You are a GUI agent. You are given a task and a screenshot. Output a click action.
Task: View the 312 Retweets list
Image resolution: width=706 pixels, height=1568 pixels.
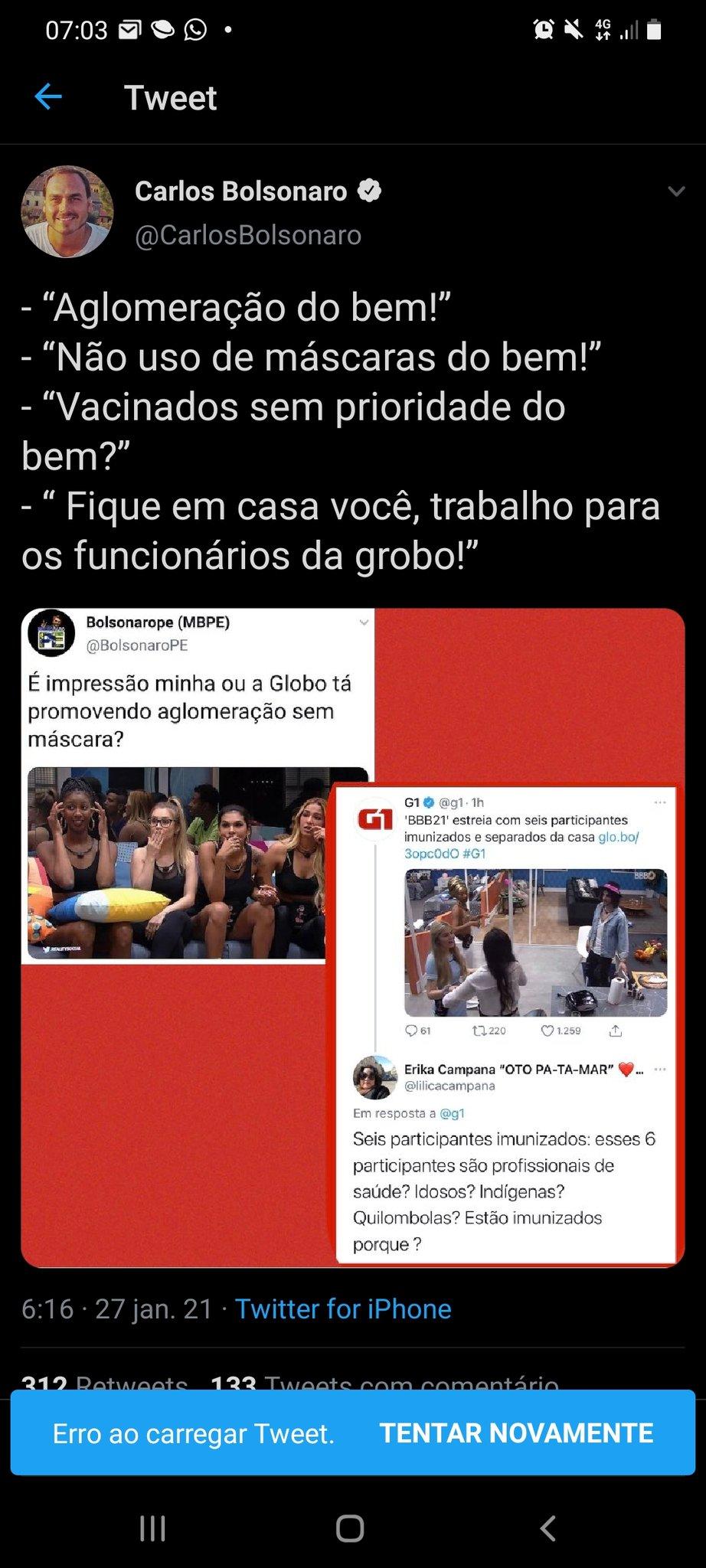pos(105,1384)
